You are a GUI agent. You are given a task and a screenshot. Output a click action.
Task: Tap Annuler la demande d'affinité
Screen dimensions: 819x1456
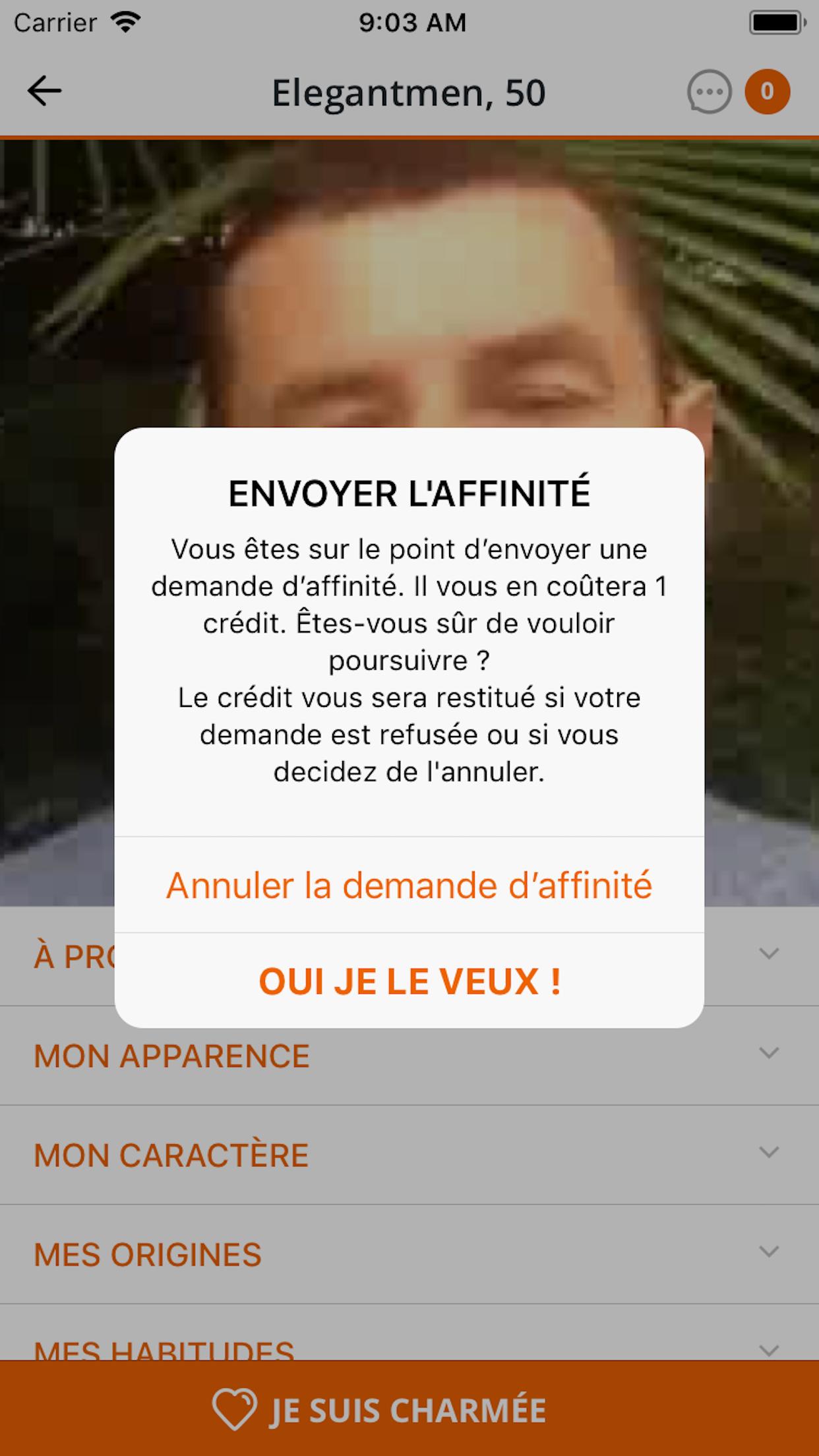tap(409, 885)
